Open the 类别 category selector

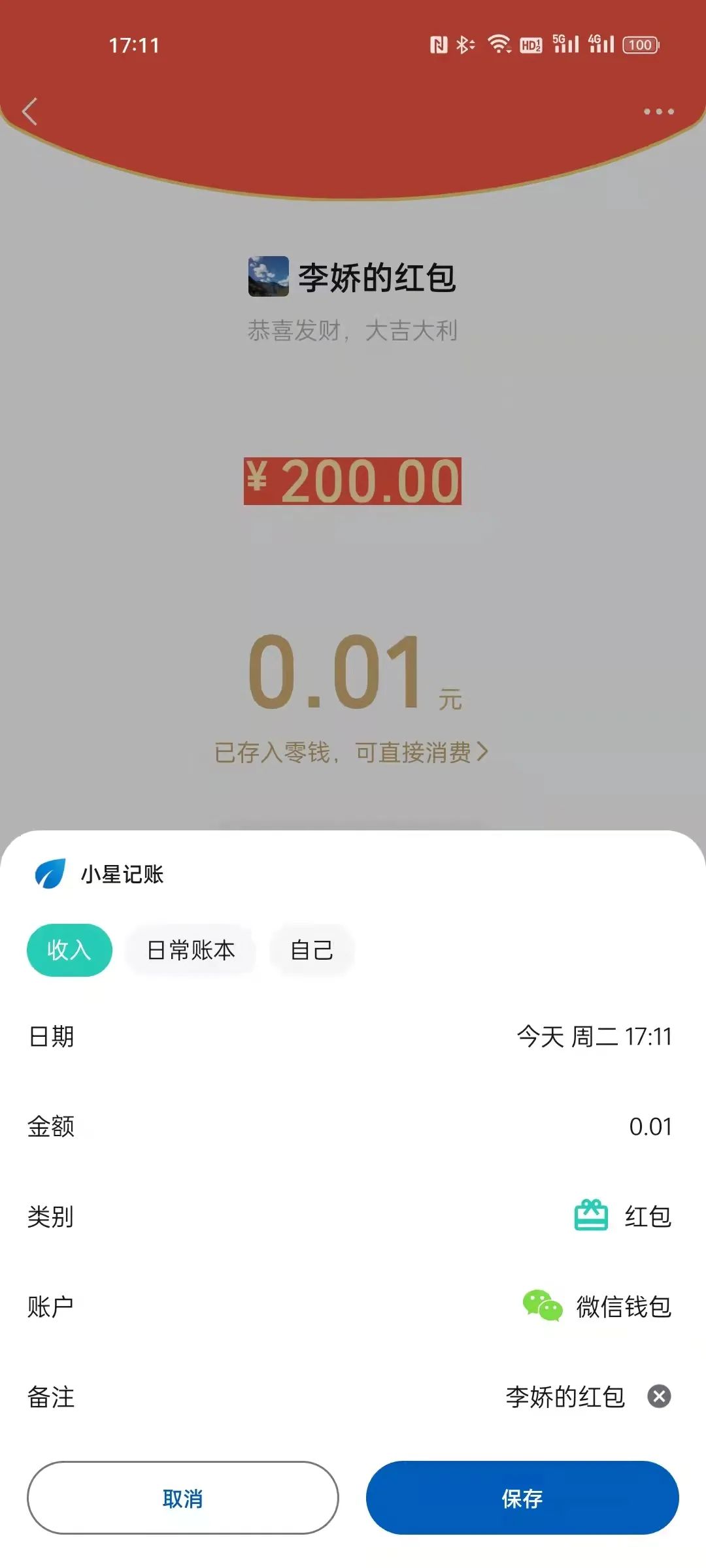coord(353,1217)
